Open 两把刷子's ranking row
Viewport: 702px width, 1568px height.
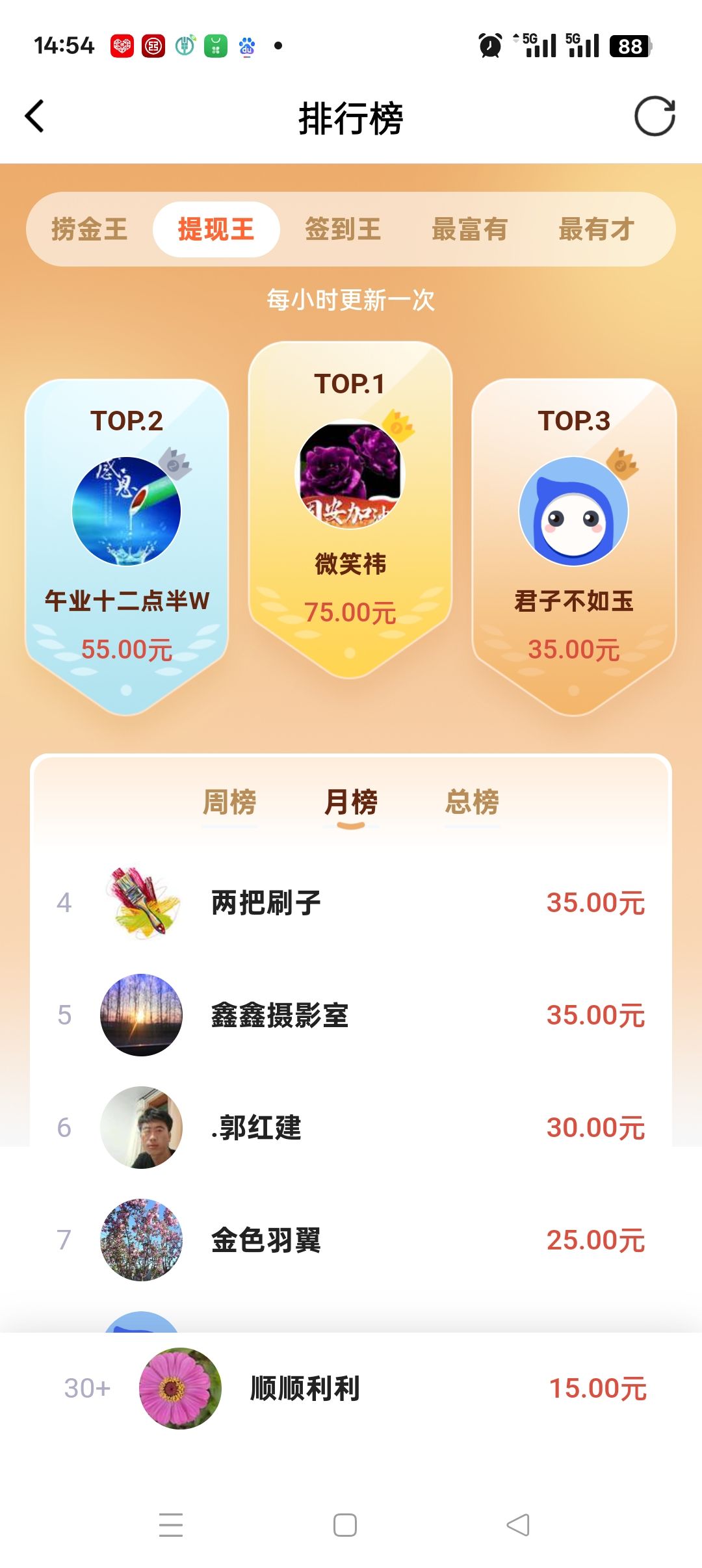click(351, 903)
